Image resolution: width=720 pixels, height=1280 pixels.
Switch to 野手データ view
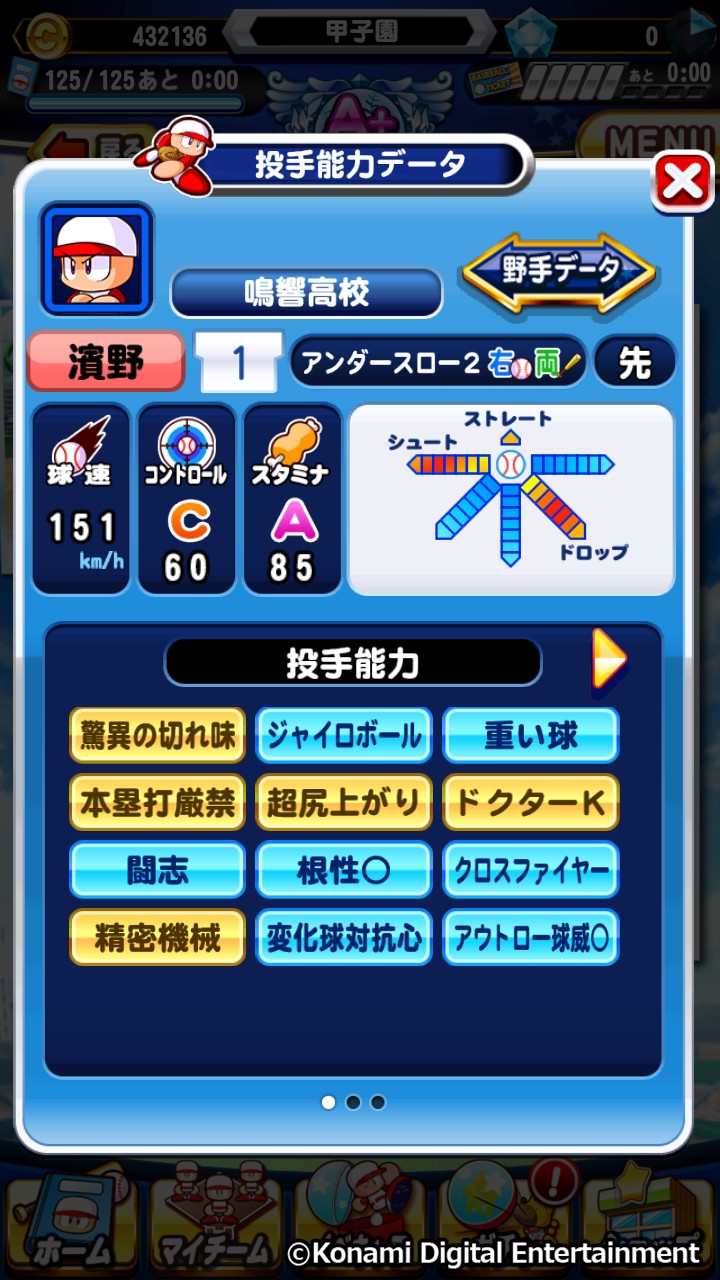[x=559, y=271]
